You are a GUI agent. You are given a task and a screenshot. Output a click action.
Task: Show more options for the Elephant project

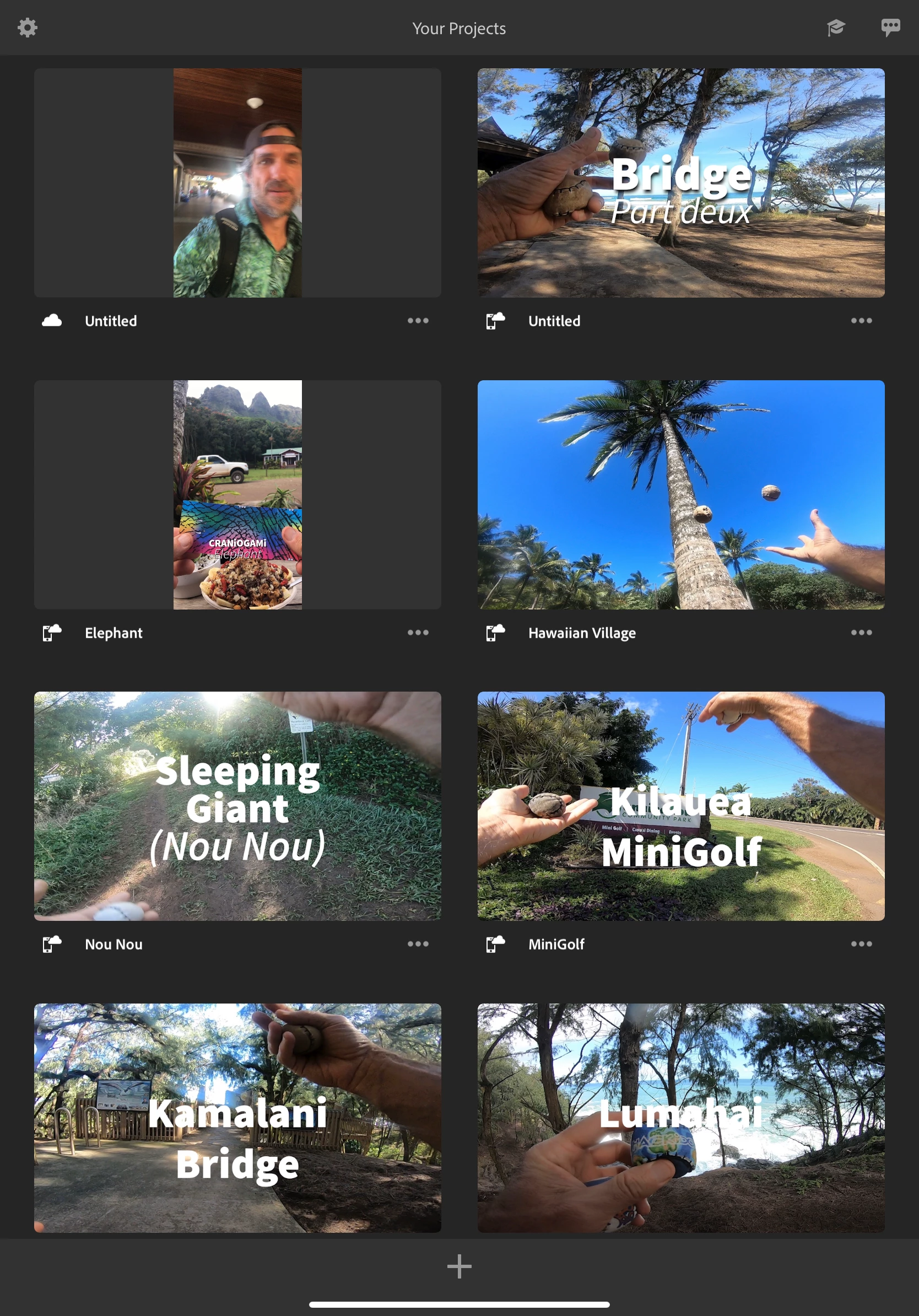pos(418,633)
